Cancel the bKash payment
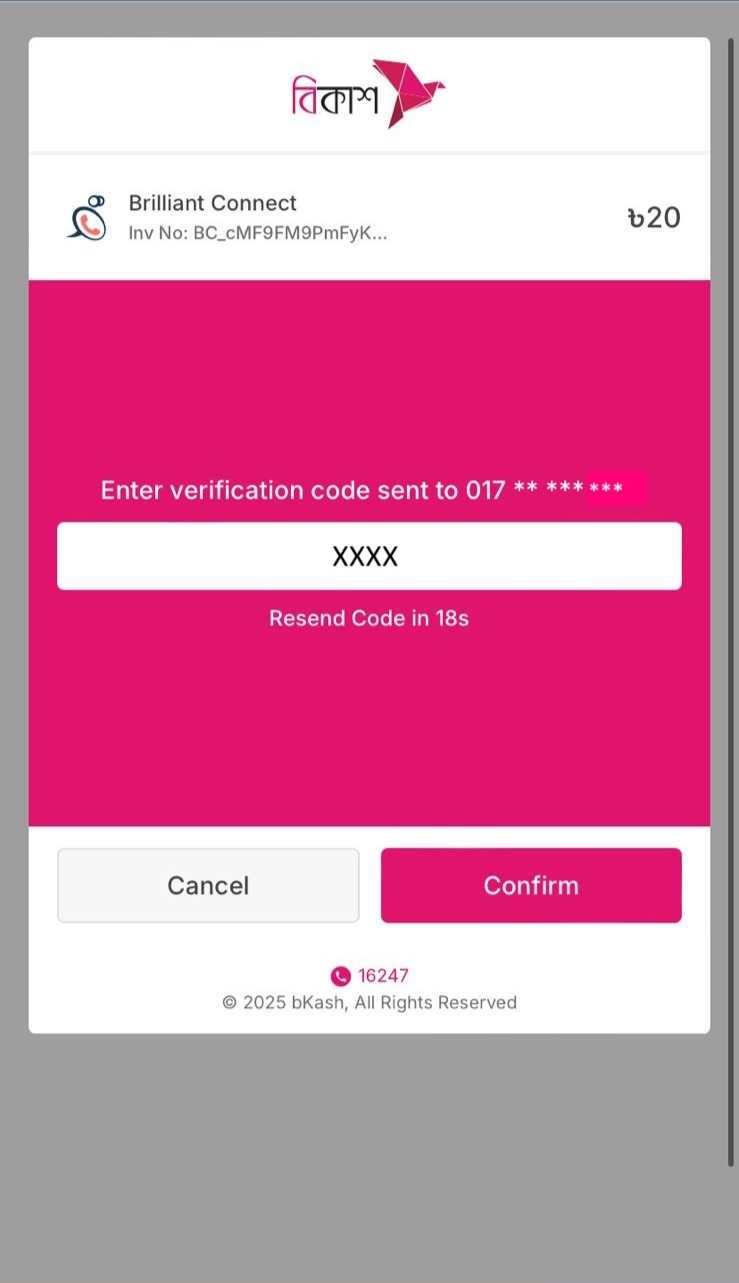The height and width of the screenshot is (1283, 739). coord(208,885)
